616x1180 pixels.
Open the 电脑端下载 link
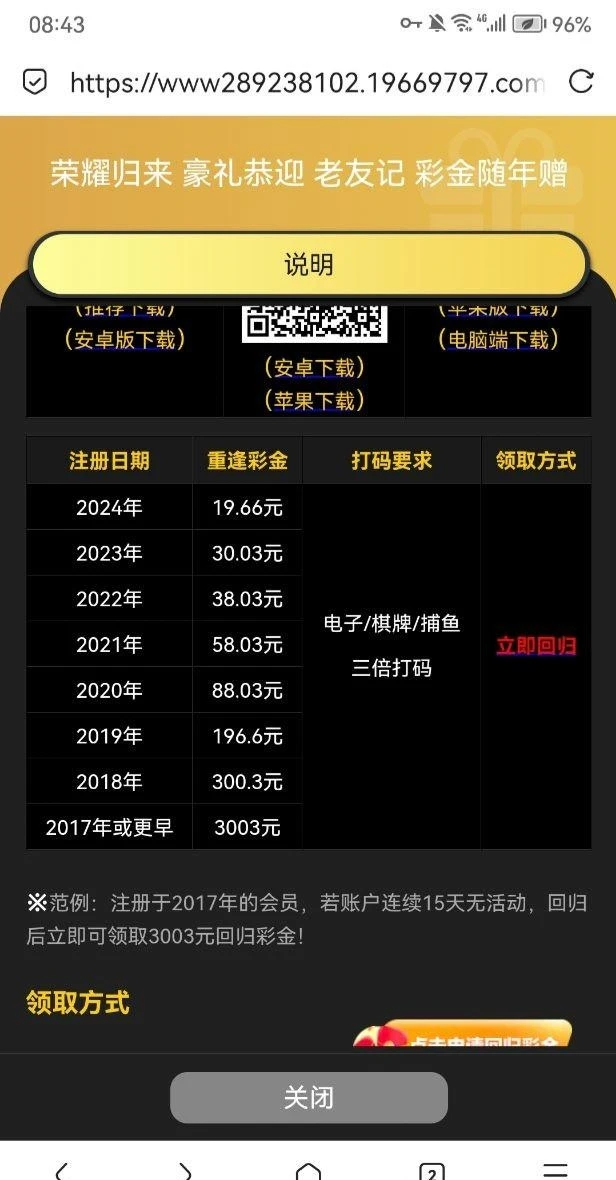(498, 340)
